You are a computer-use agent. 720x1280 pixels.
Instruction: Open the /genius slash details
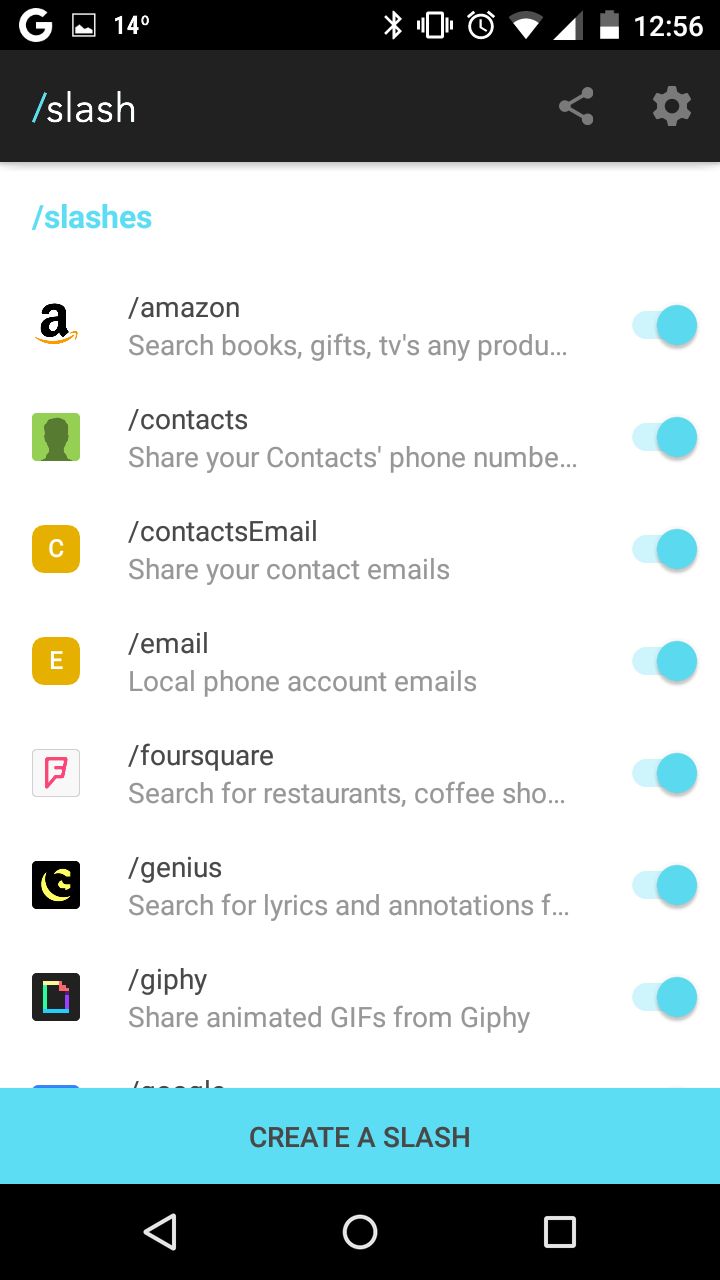coord(360,886)
